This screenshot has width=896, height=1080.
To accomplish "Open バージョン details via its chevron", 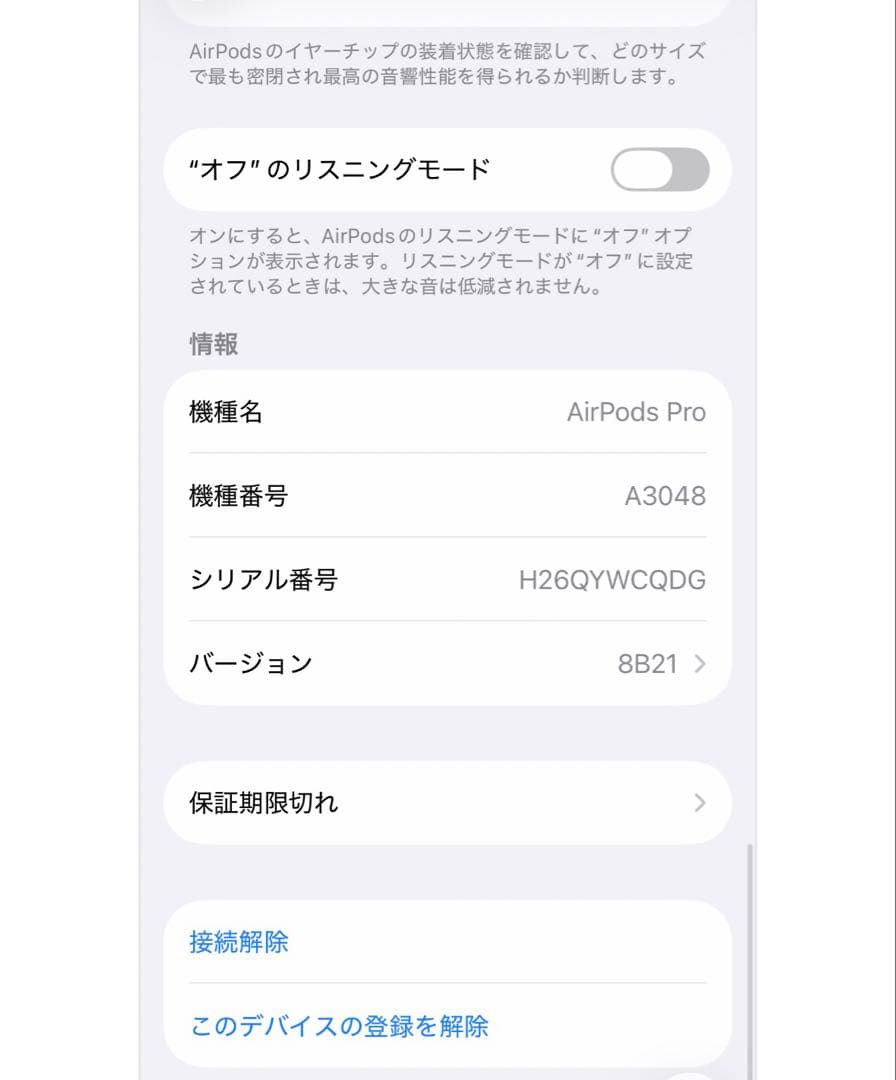I will (700, 663).
